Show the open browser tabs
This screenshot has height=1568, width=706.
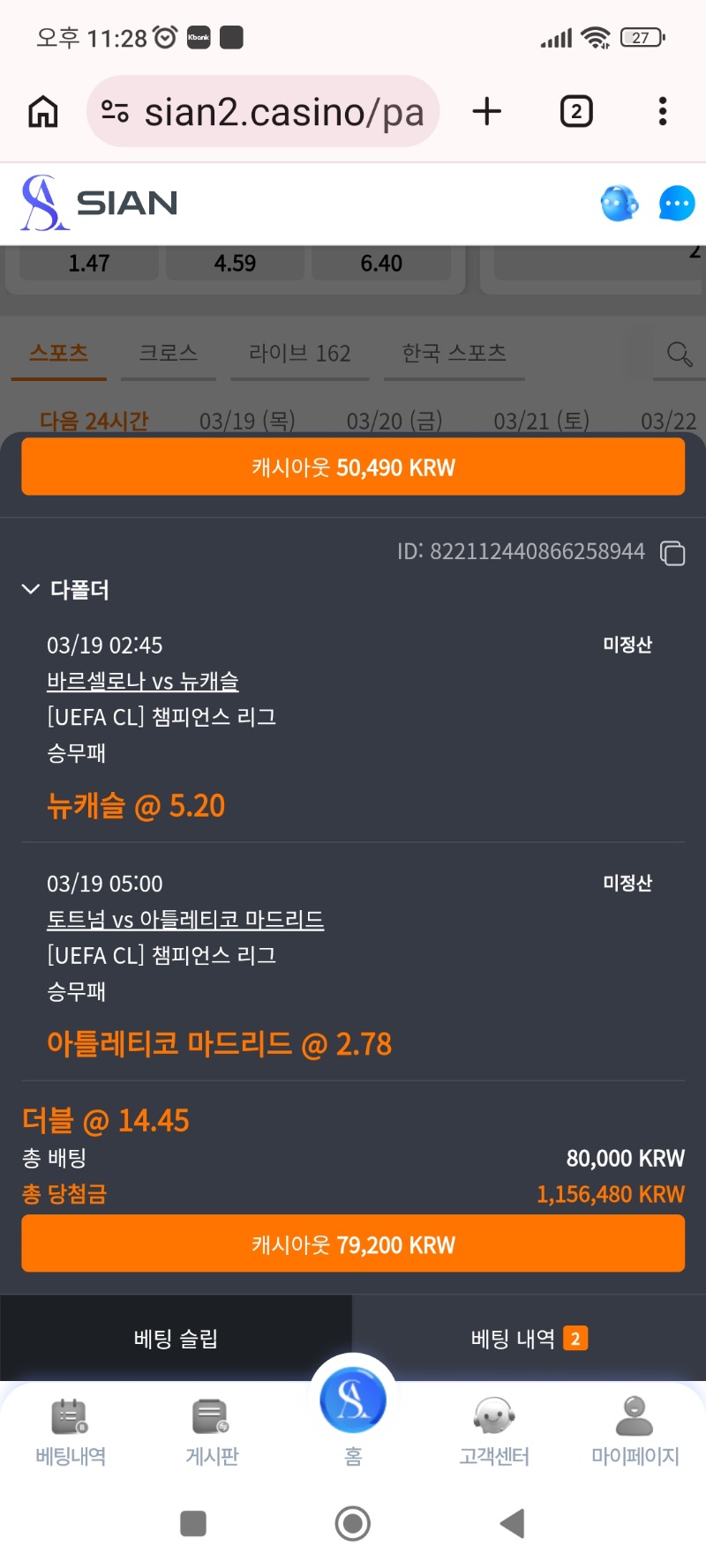[x=576, y=112]
